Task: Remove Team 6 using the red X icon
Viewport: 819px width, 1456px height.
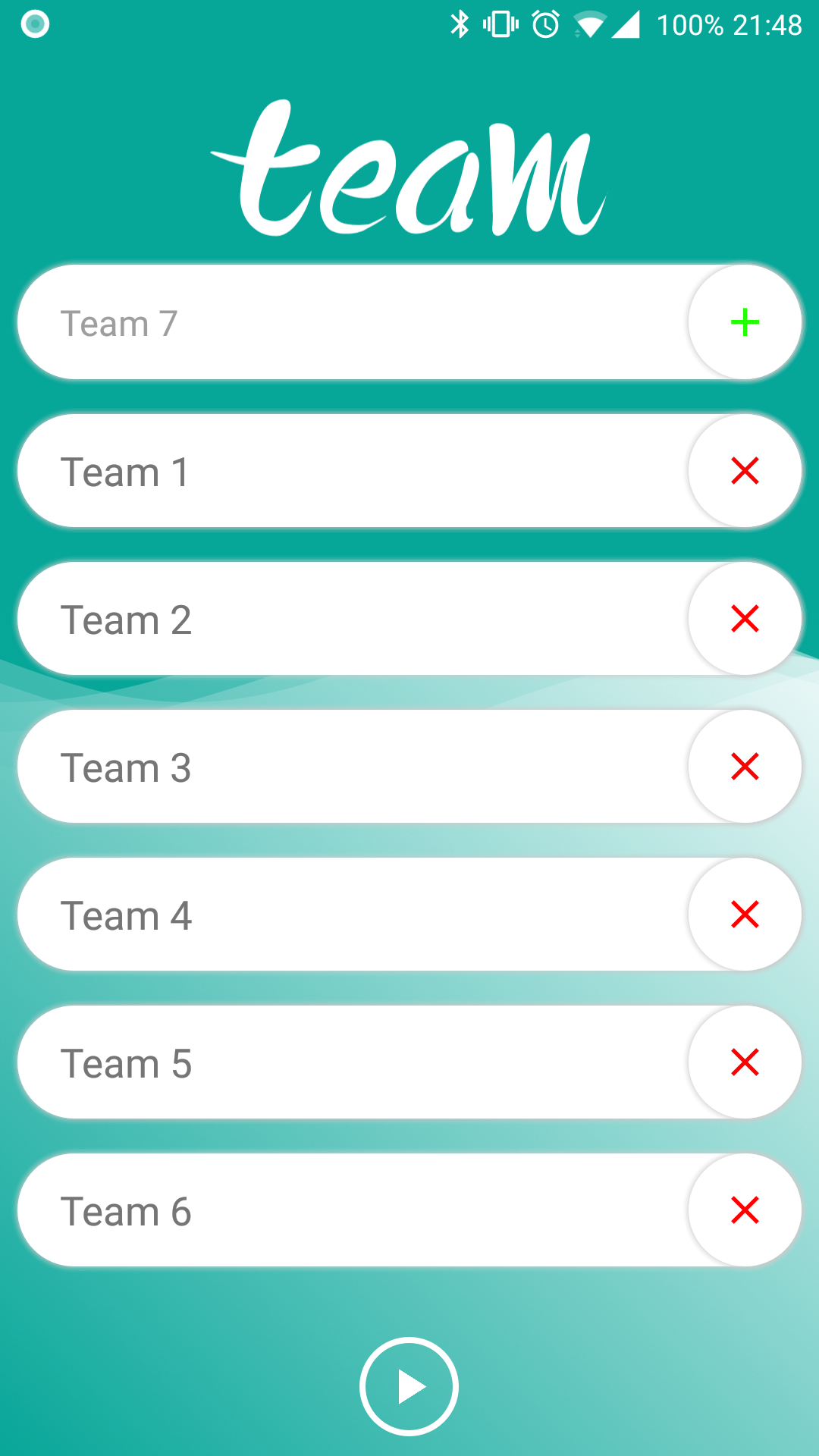Action: pos(745,1210)
